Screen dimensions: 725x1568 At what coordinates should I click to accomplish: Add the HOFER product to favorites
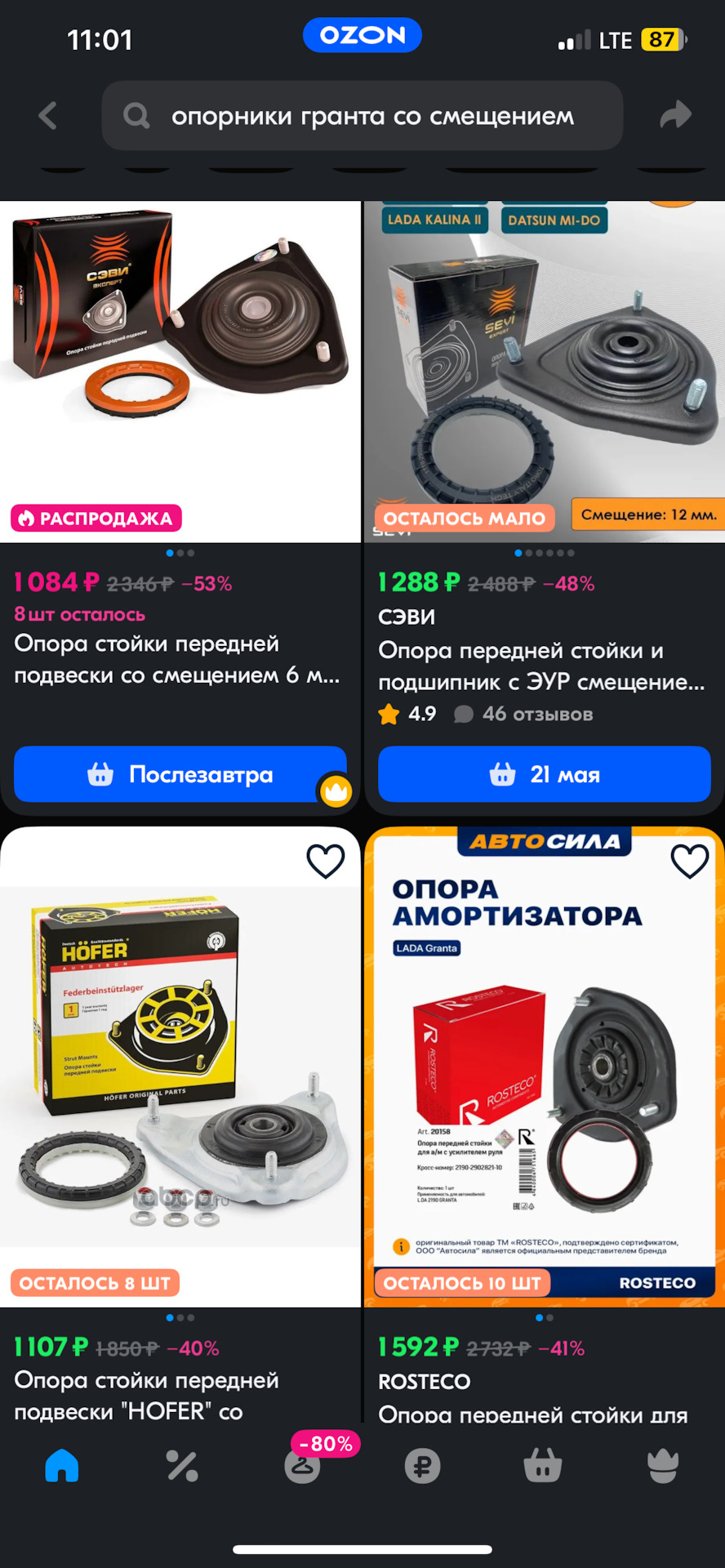tap(325, 862)
